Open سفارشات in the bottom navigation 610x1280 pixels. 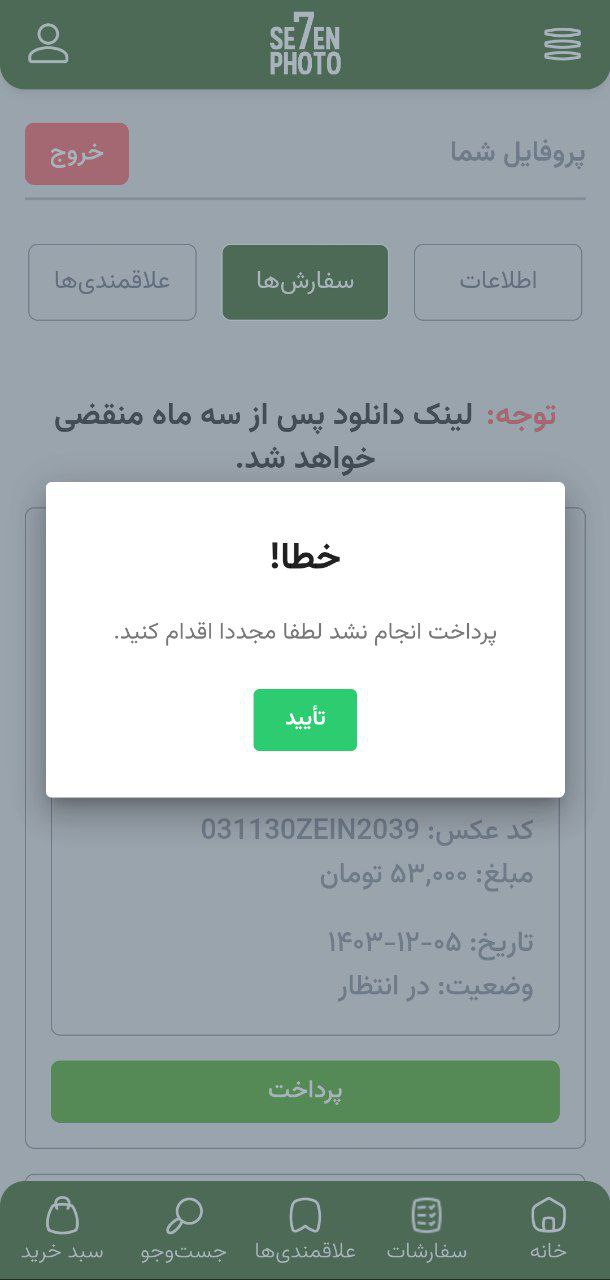[x=427, y=1229]
